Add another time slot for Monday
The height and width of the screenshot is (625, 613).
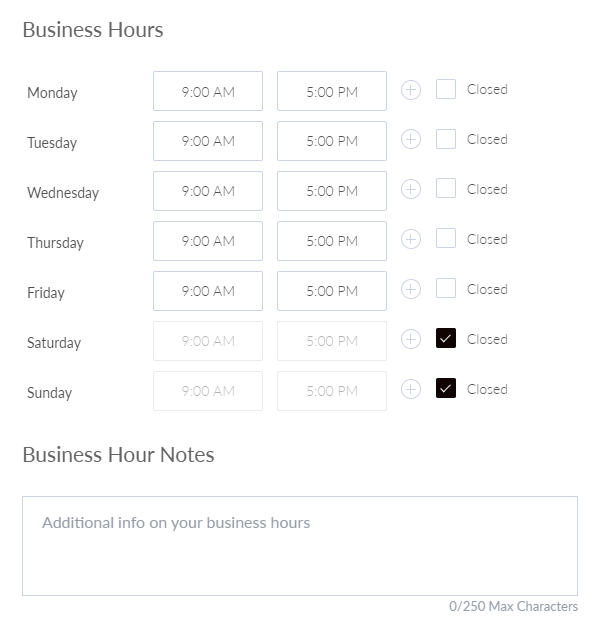[411, 90]
